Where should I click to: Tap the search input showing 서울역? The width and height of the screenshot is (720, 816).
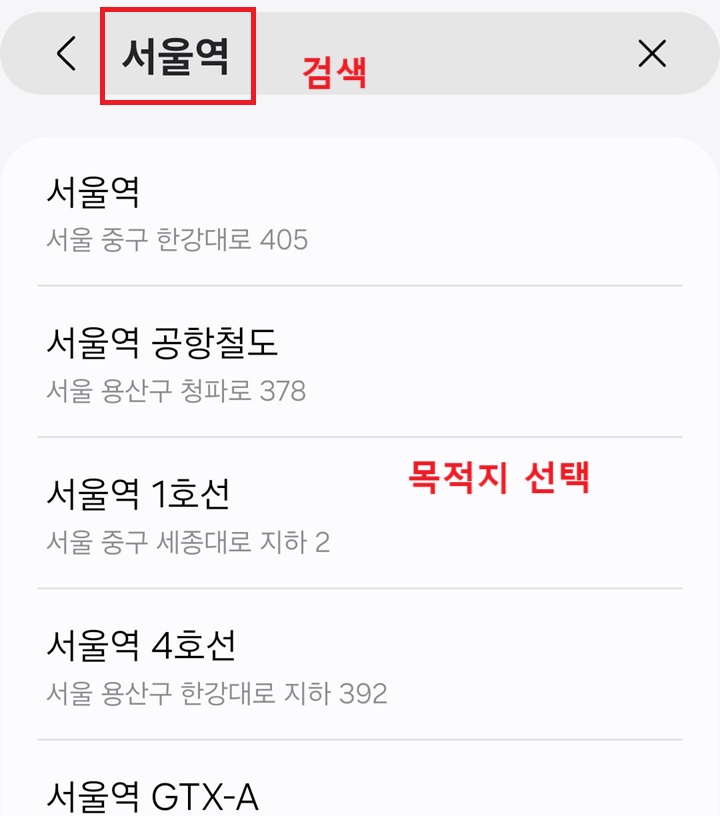coord(176,55)
